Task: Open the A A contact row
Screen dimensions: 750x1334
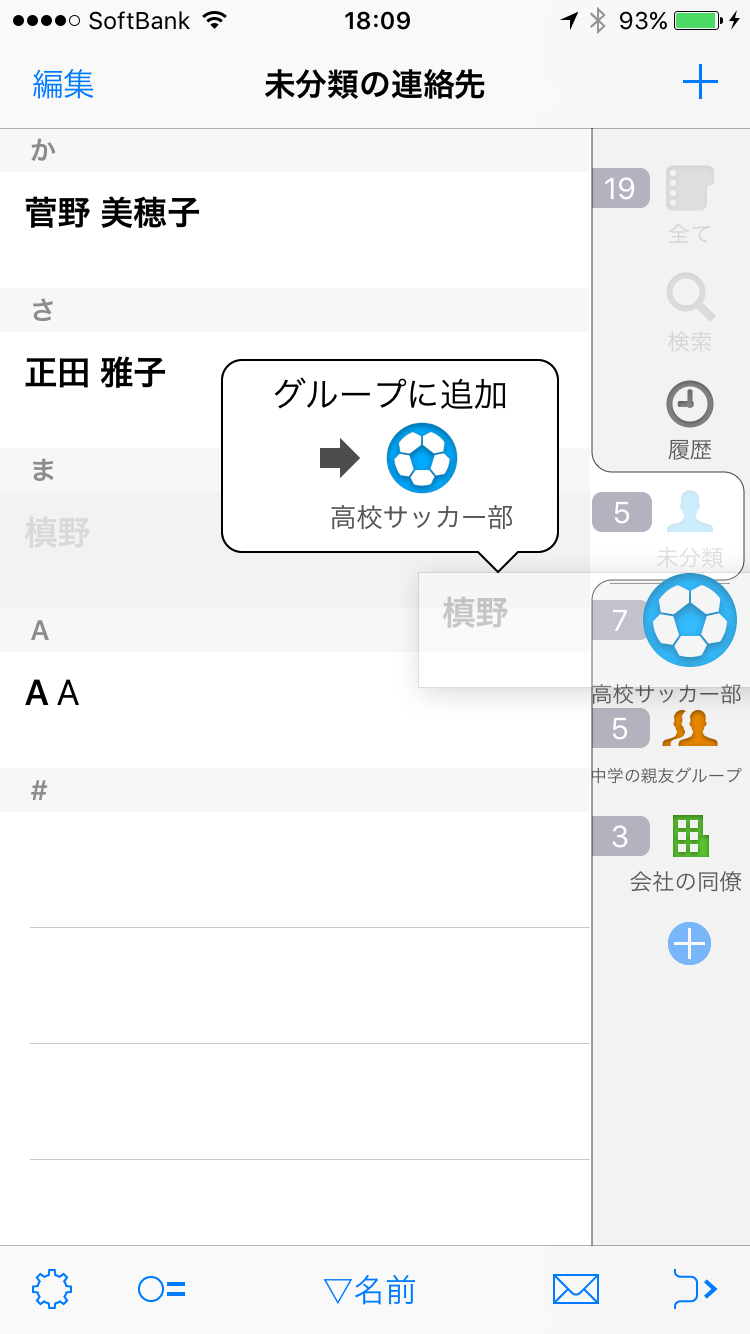Action: (296, 710)
